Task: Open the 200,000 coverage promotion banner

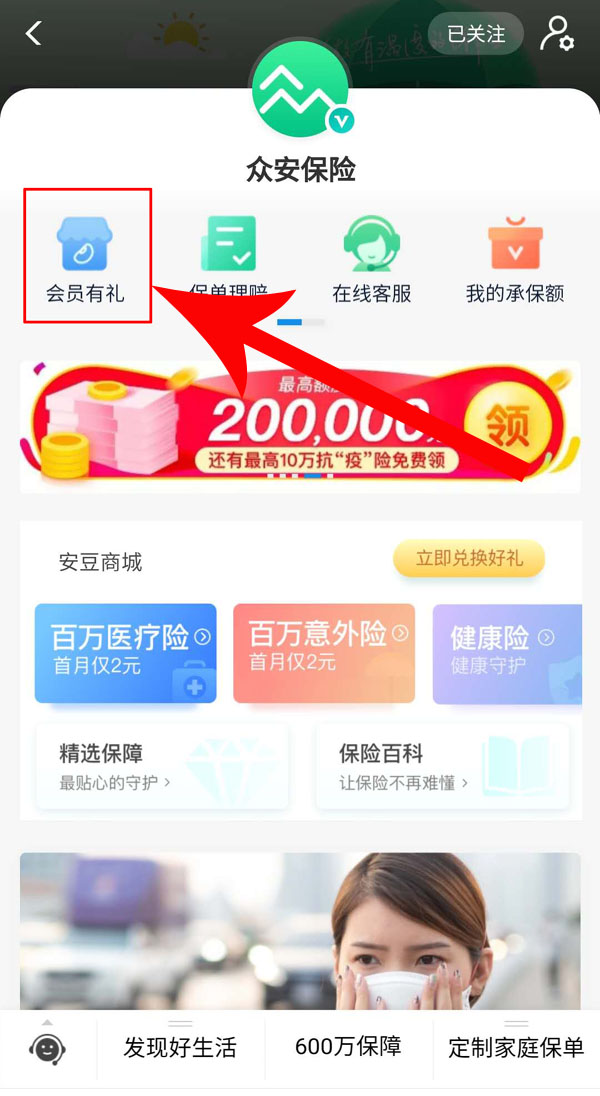Action: pyautogui.click(x=300, y=425)
